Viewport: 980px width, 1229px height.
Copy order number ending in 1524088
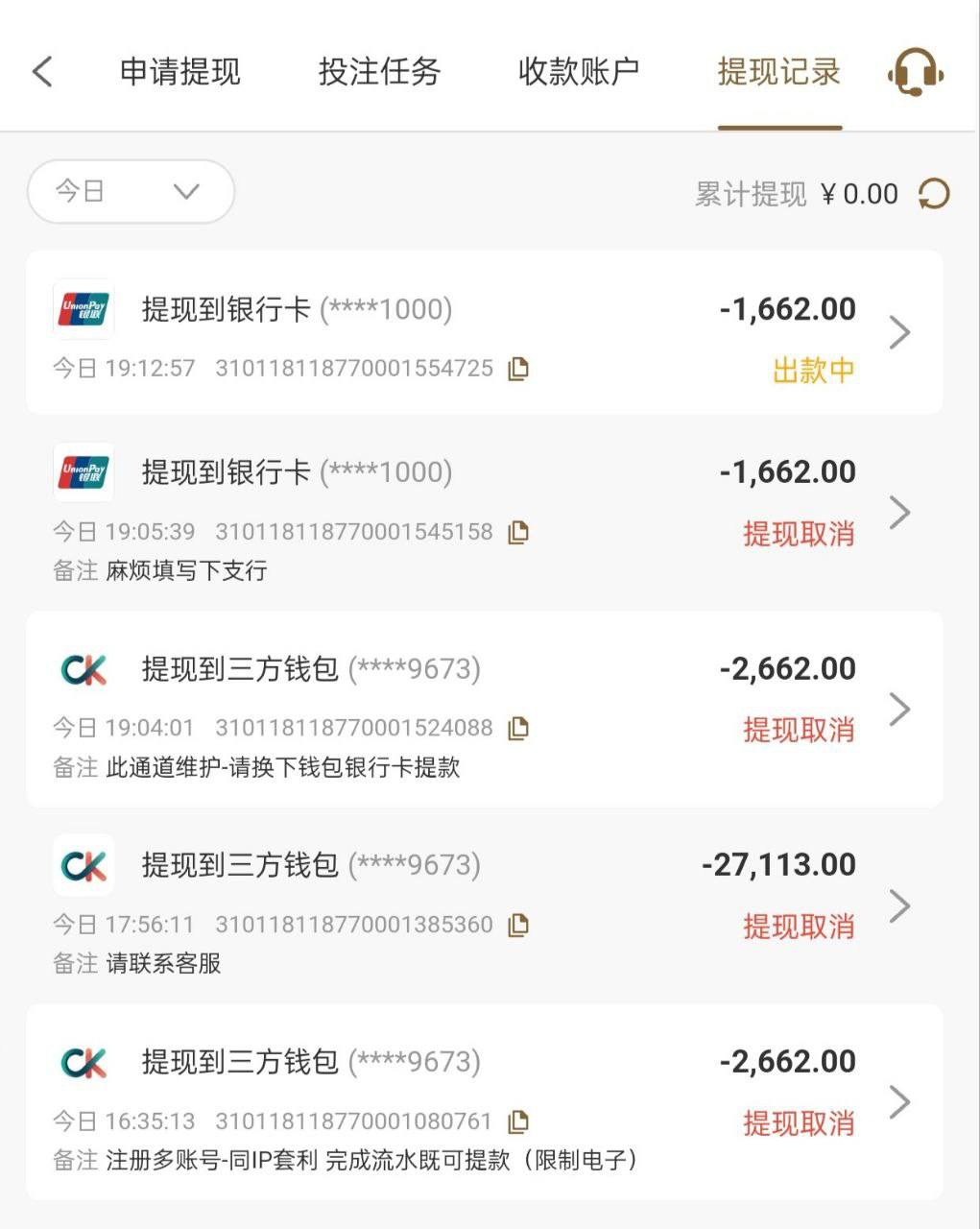pyautogui.click(x=518, y=728)
